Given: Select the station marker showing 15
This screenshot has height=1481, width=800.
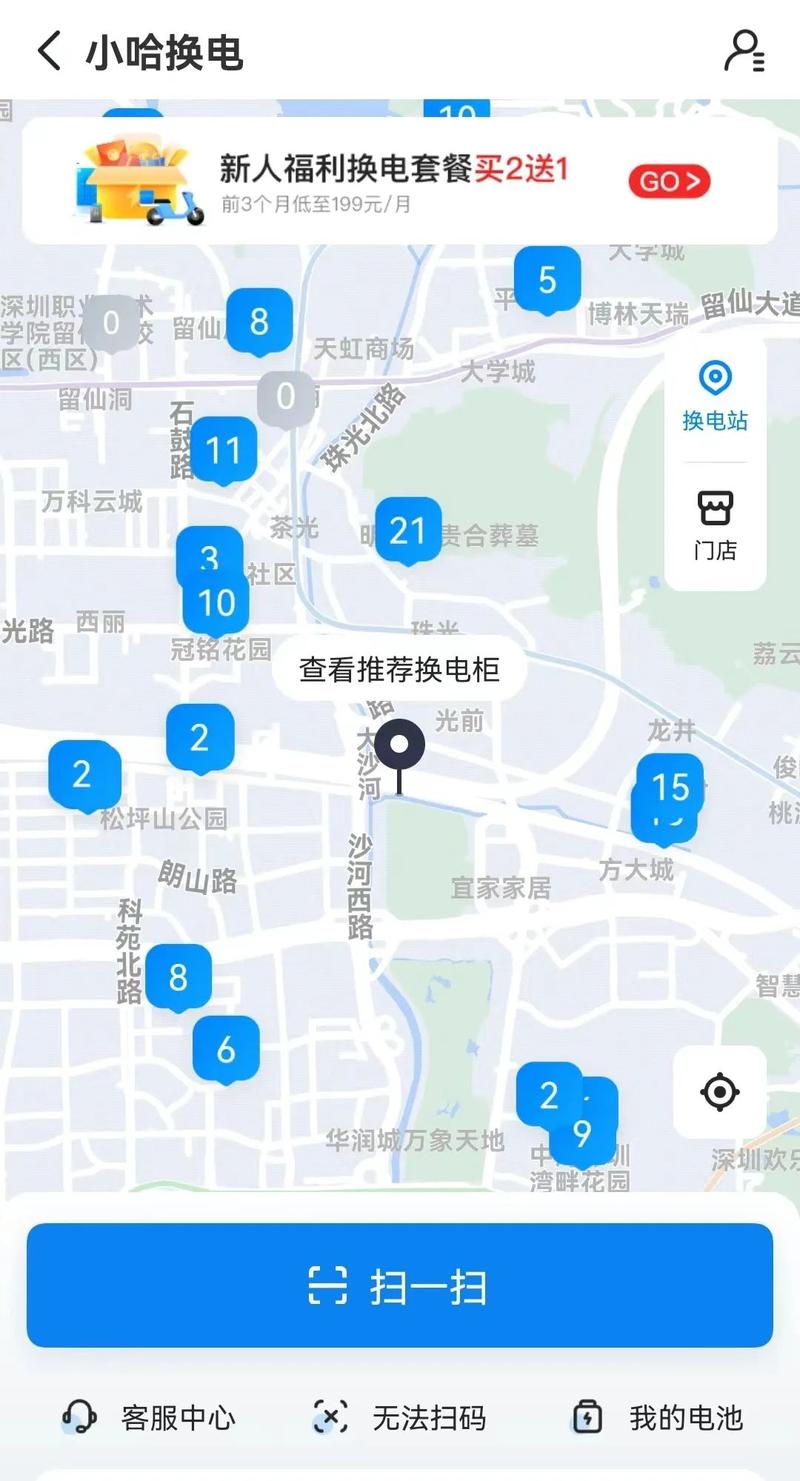Looking at the screenshot, I should pos(671,787).
